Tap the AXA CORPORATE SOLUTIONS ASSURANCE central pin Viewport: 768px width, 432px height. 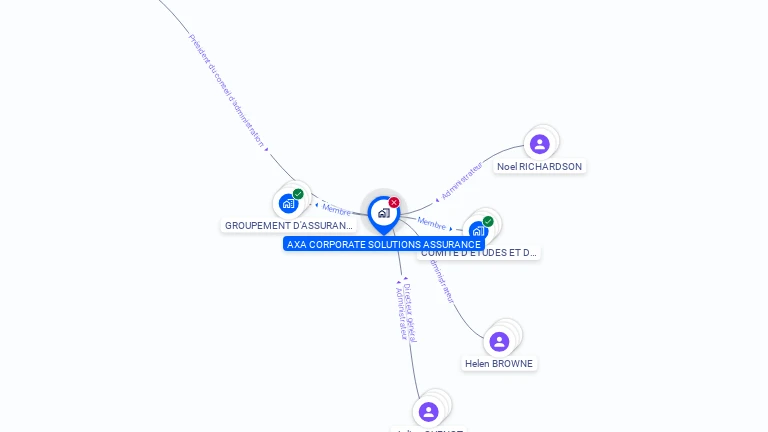click(x=383, y=213)
